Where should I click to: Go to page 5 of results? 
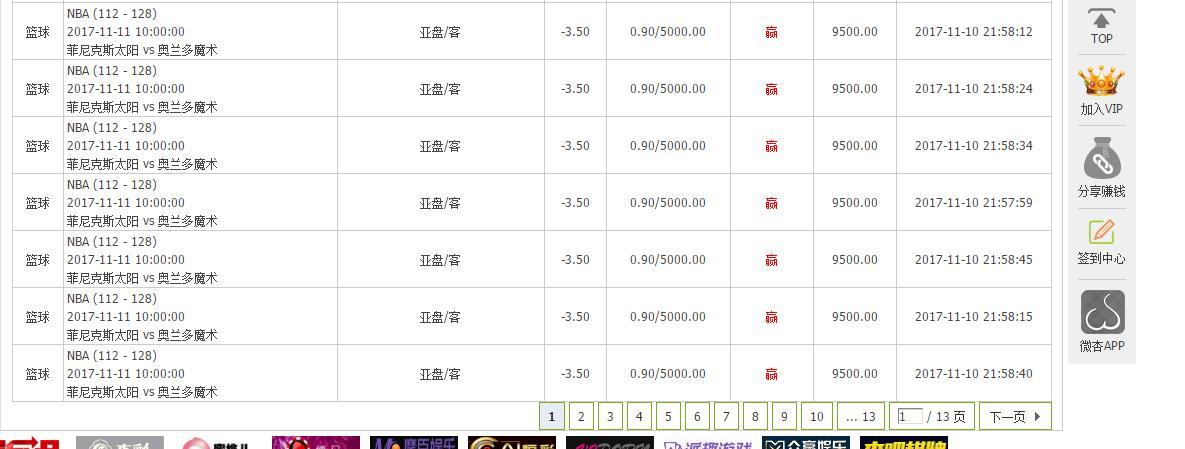click(x=668, y=416)
